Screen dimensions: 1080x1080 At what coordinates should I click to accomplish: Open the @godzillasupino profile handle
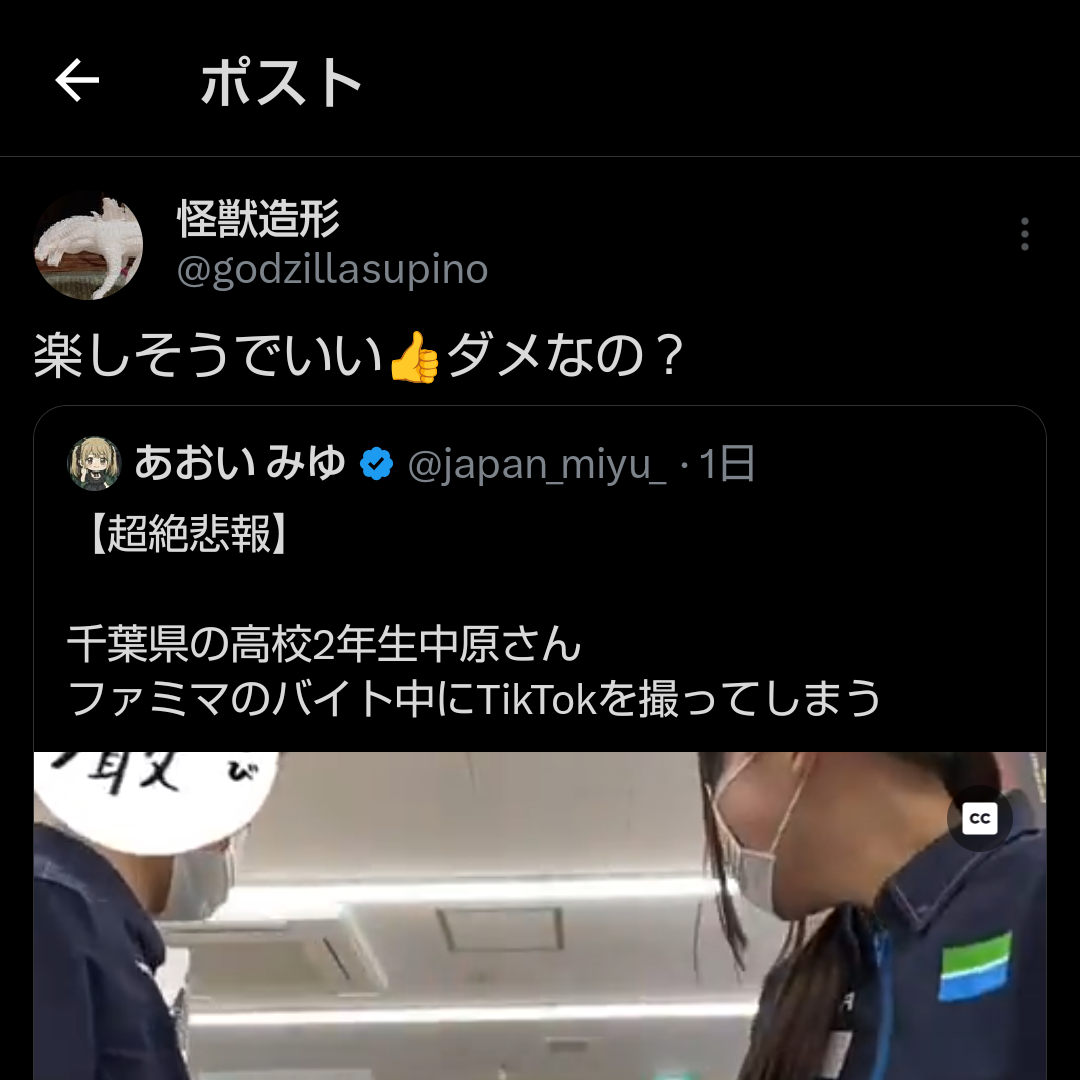tap(332, 270)
